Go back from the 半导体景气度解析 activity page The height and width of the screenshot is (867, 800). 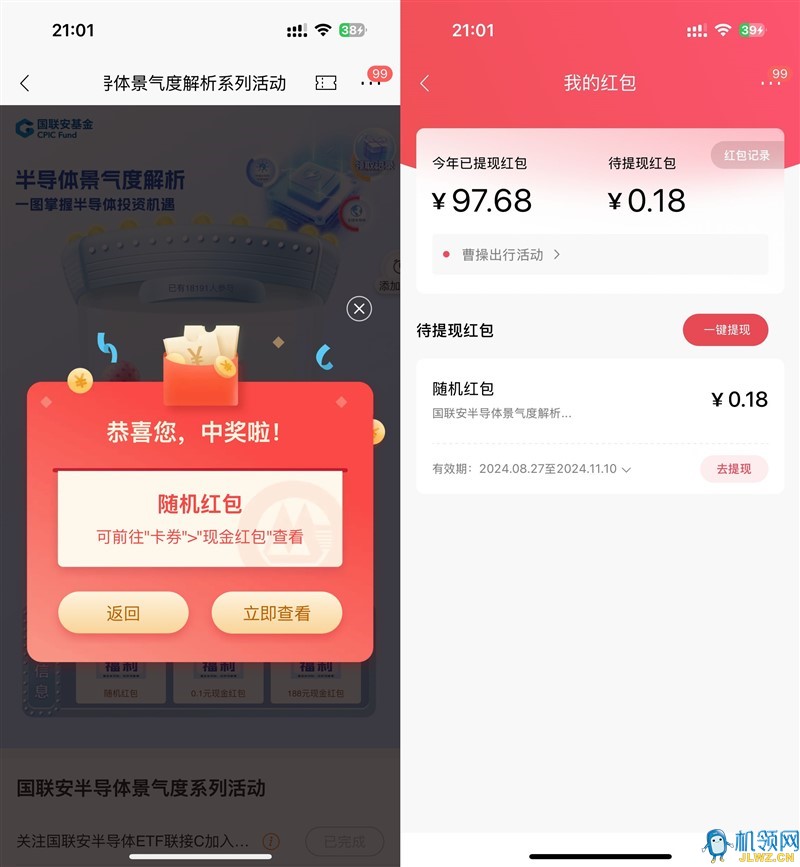point(25,83)
